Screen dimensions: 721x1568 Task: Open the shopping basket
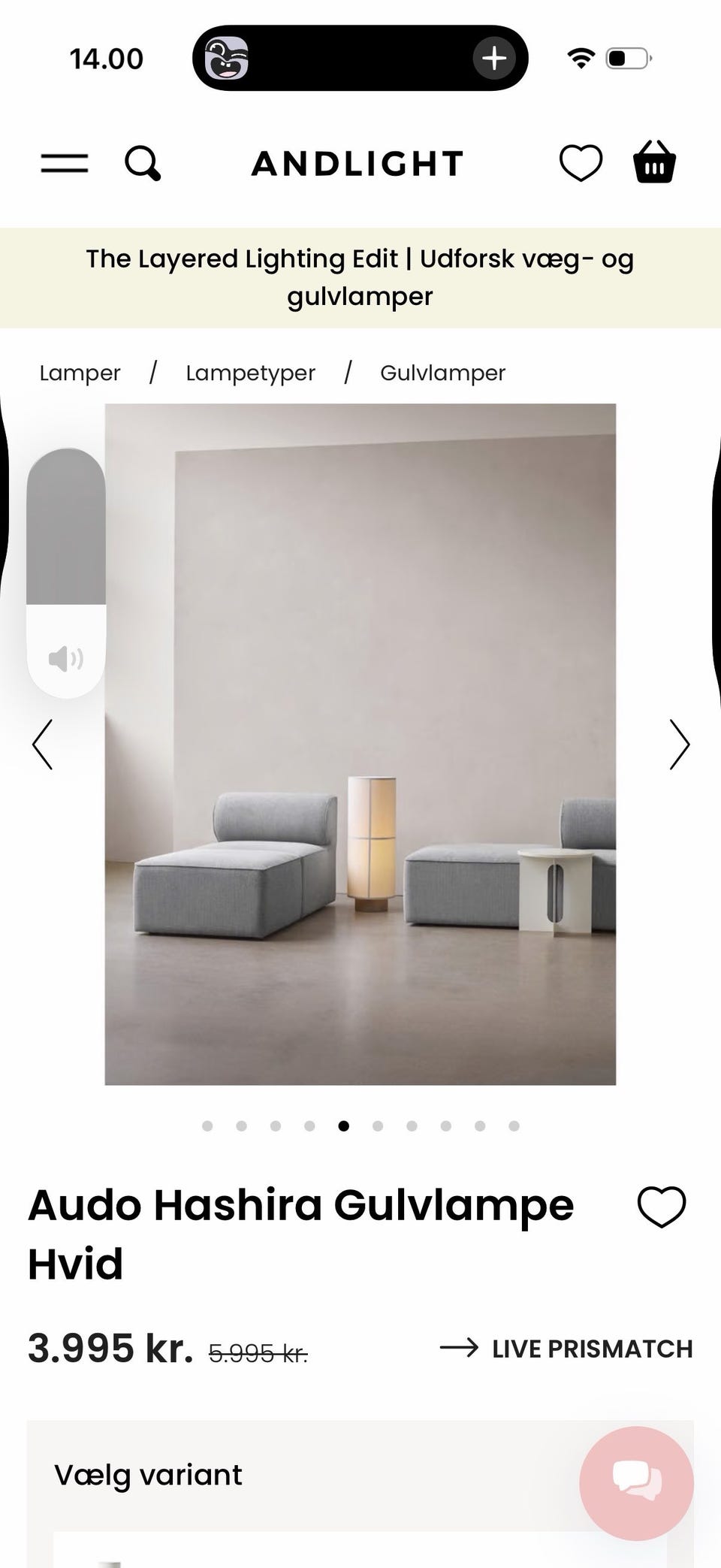(x=653, y=164)
